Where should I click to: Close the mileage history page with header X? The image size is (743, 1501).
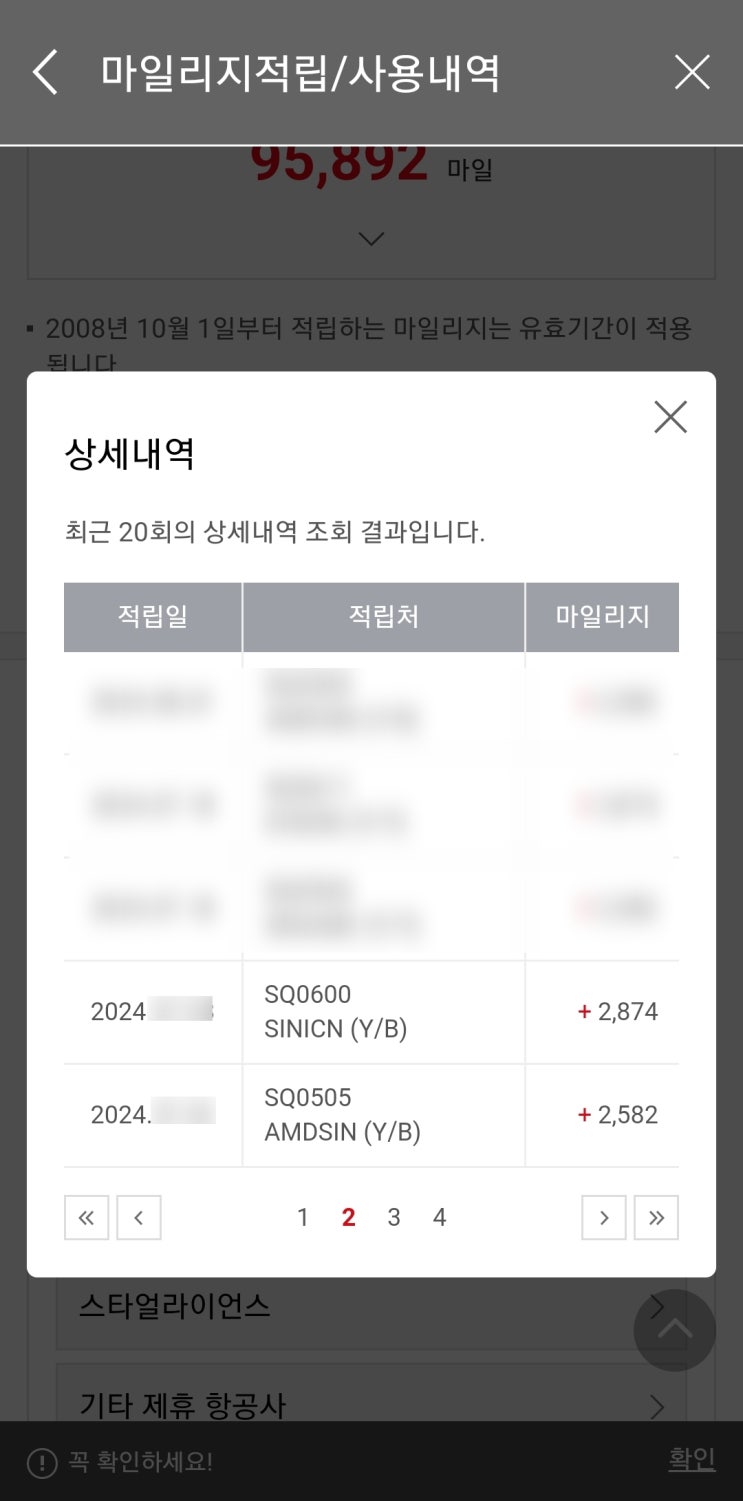[x=692, y=73]
